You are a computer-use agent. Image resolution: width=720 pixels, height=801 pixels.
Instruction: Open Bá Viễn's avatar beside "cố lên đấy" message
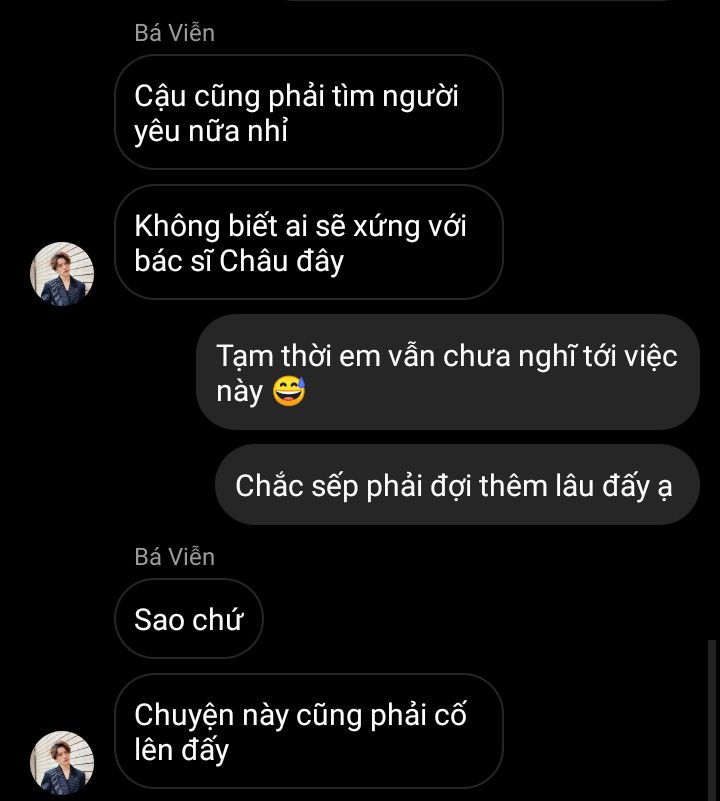(62, 762)
